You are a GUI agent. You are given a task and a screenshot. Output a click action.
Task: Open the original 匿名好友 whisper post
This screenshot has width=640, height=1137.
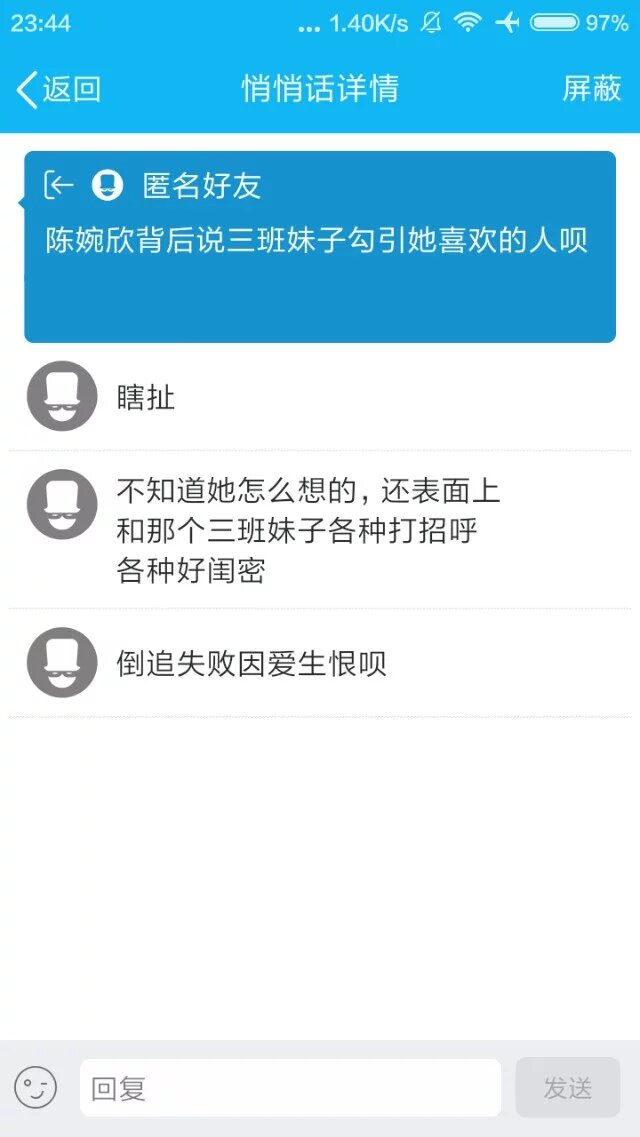coord(320,247)
